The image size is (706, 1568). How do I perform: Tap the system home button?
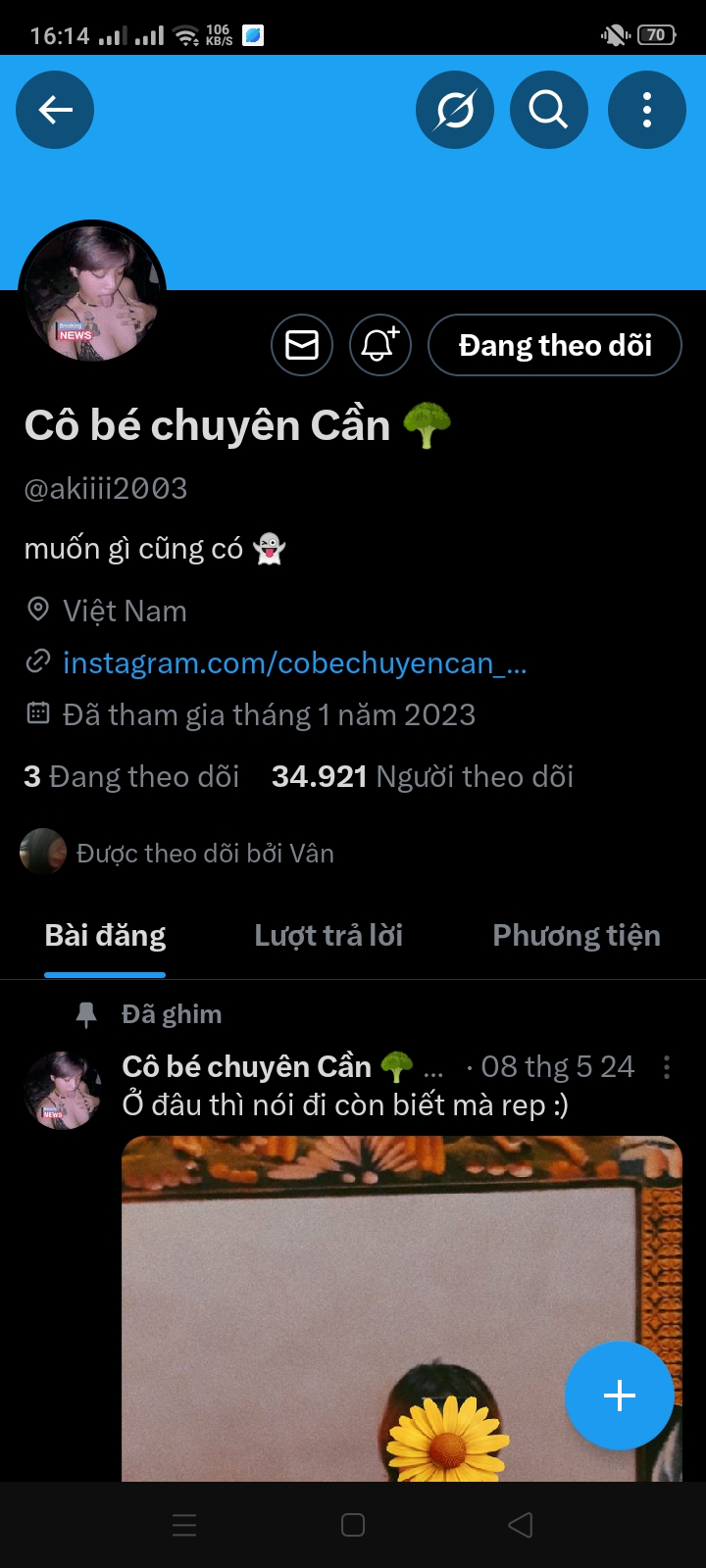353,1525
